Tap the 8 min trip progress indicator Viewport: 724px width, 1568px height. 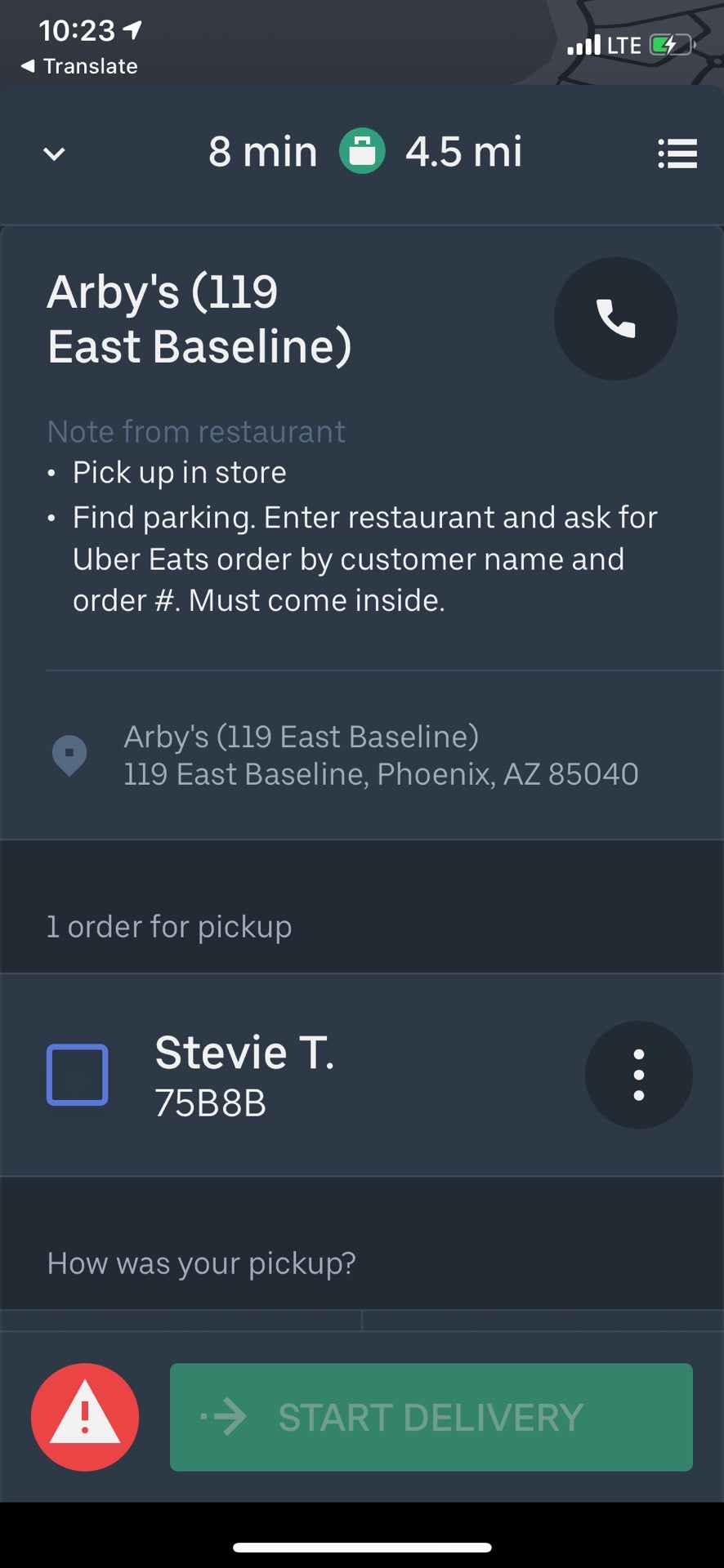263,152
